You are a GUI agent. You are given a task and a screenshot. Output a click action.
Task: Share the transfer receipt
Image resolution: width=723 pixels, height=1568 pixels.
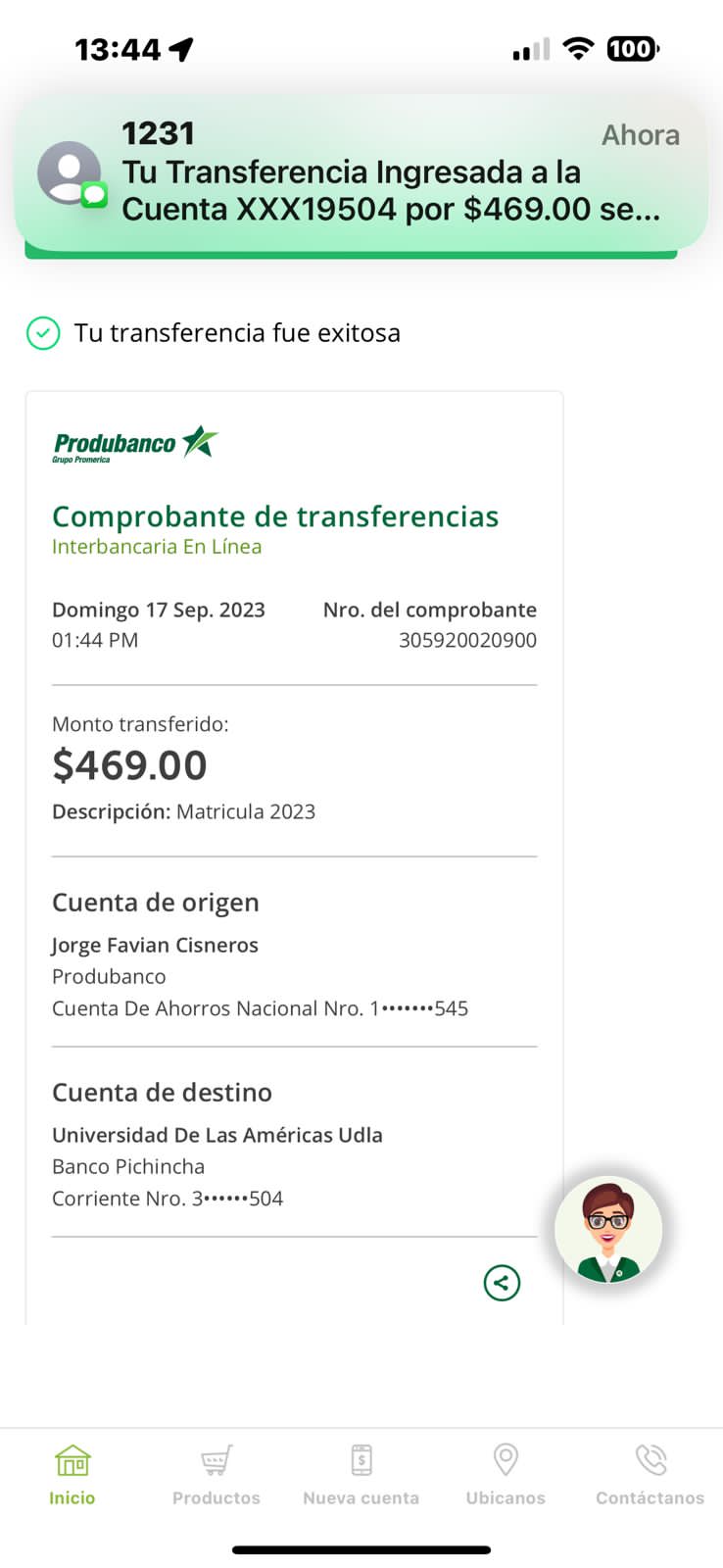click(x=502, y=1282)
